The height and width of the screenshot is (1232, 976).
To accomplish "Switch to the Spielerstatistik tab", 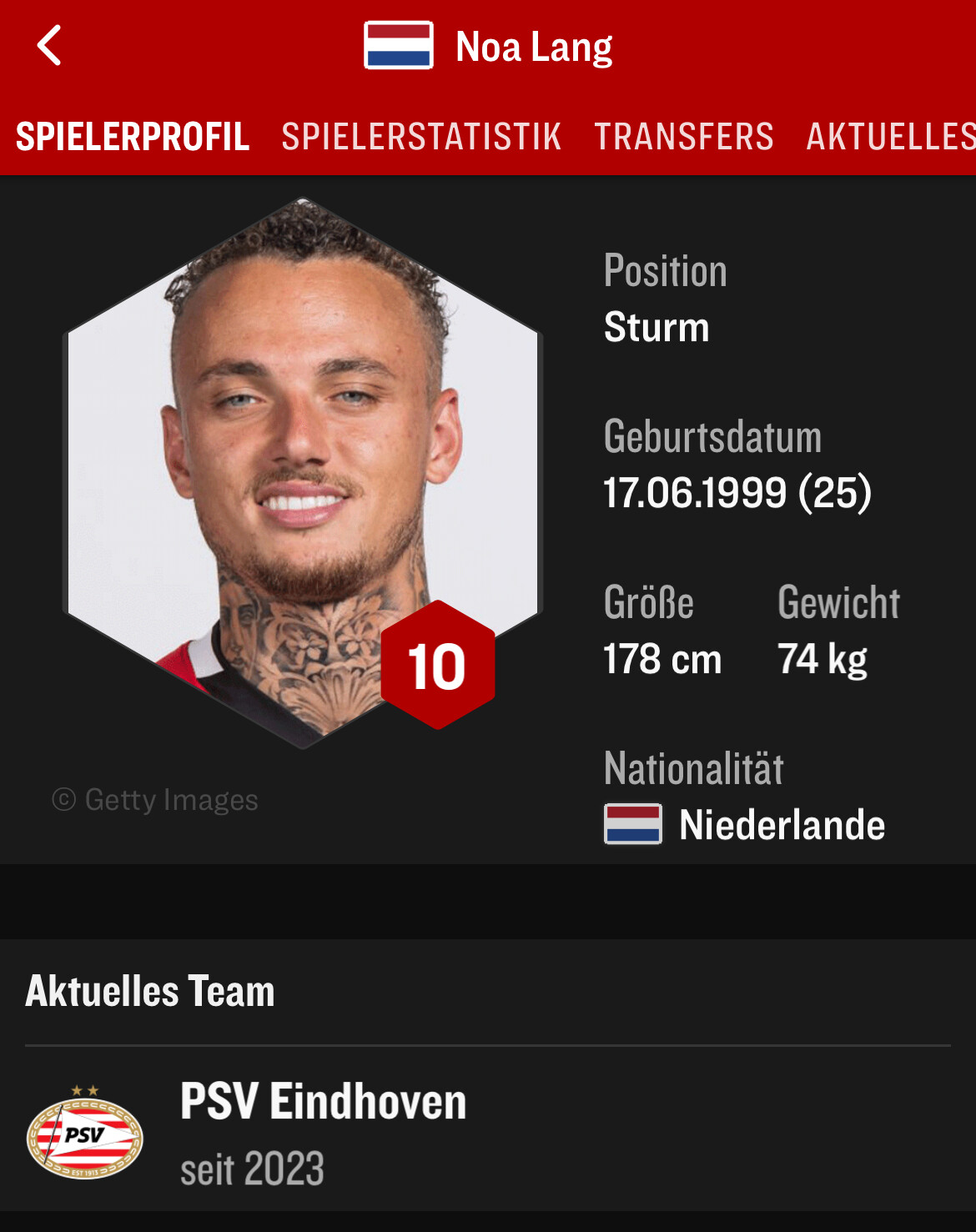I will click(x=421, y=137).
